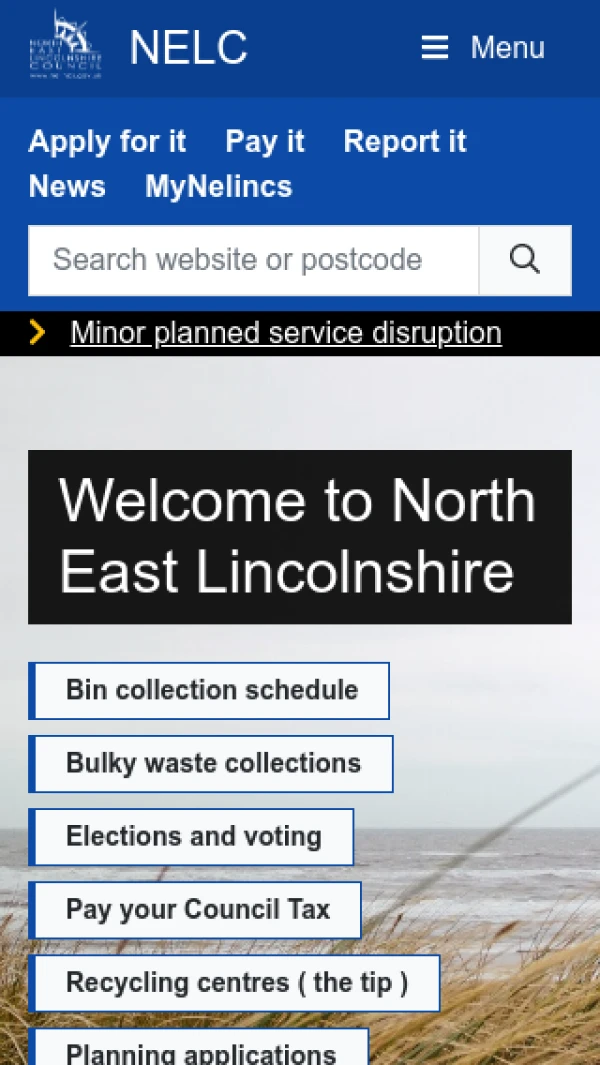Select Bulky waste collections
Screen dimensions: 600x1065
pos(212,763)
